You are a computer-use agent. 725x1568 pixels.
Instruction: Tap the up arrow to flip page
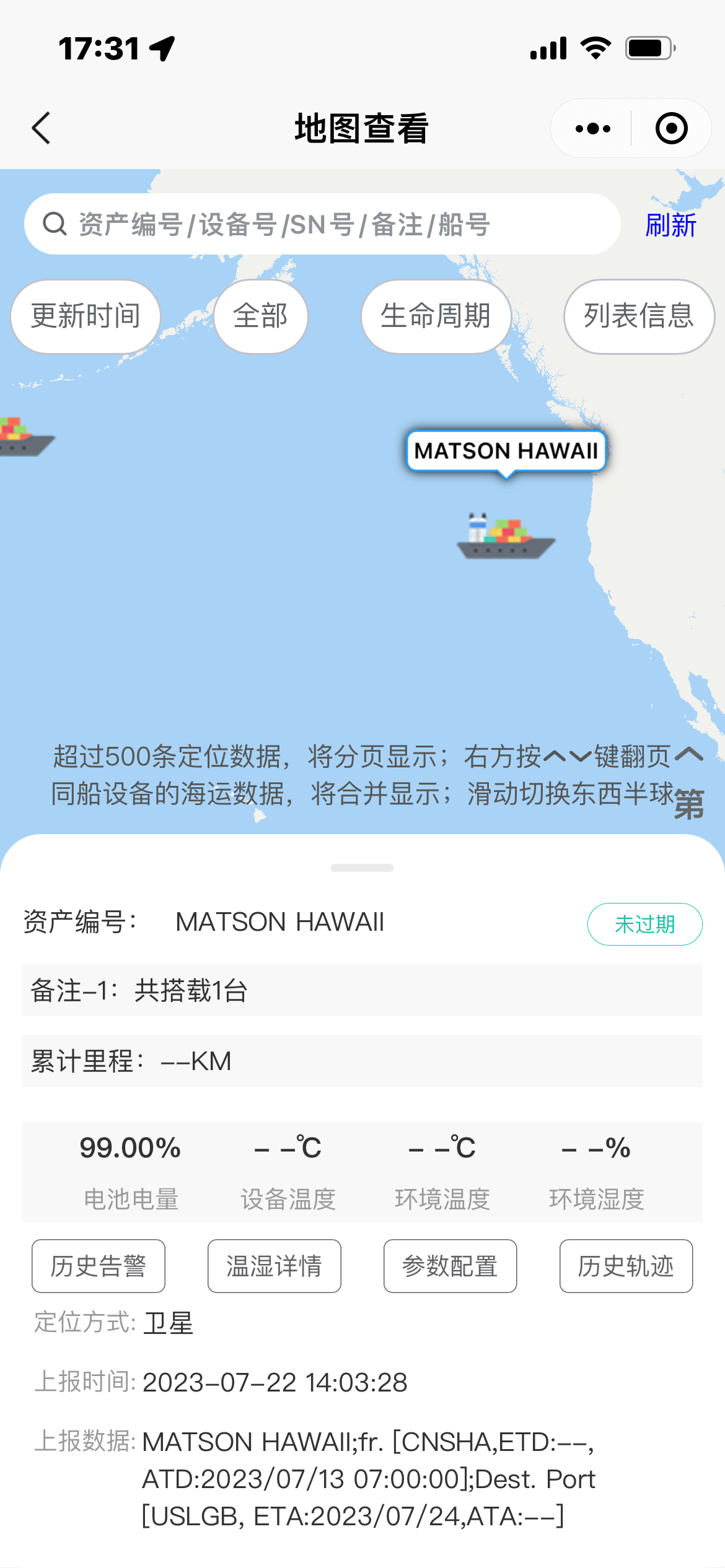pos(689,754)
